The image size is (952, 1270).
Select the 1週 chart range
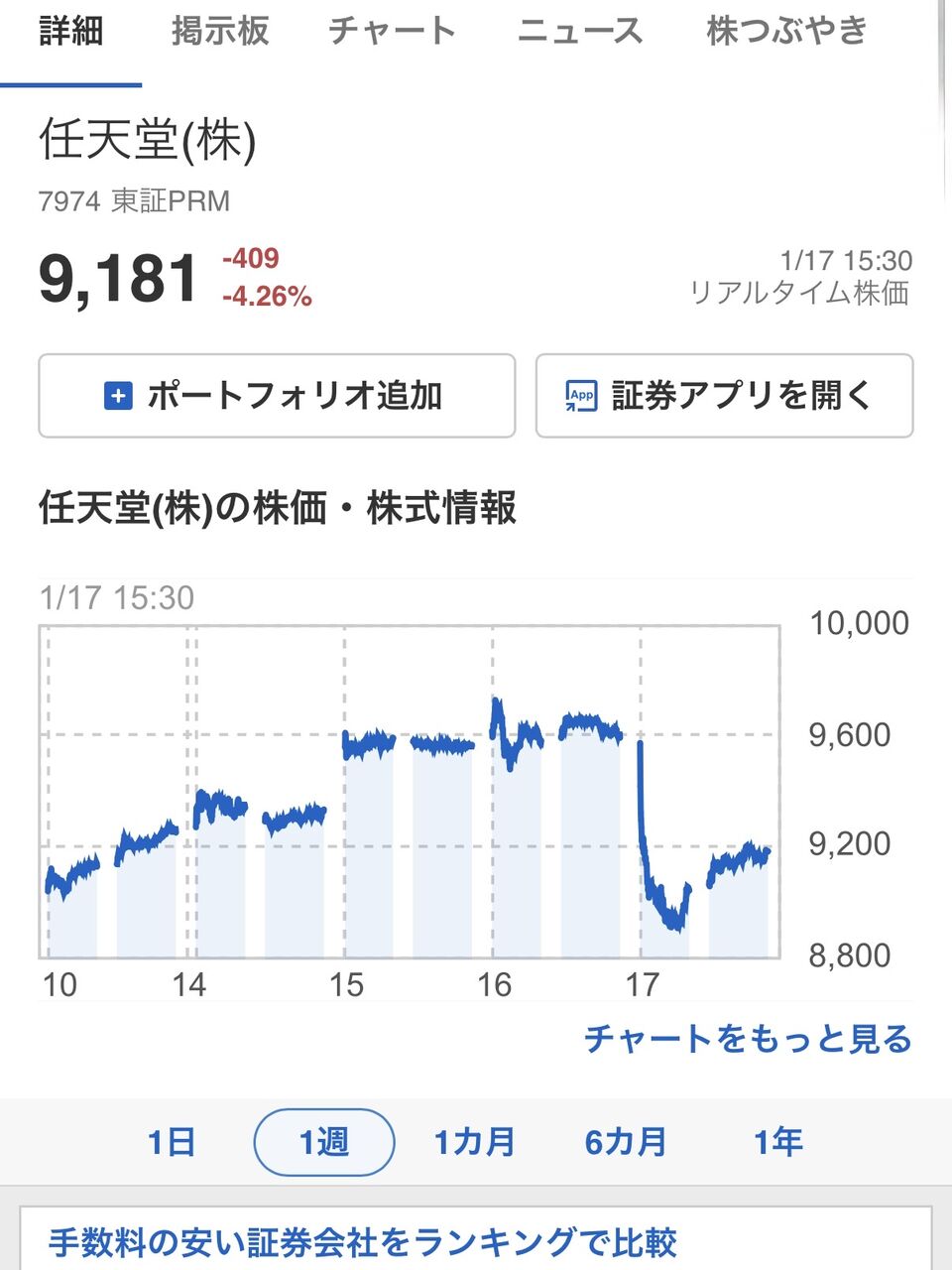(324, 1142)
